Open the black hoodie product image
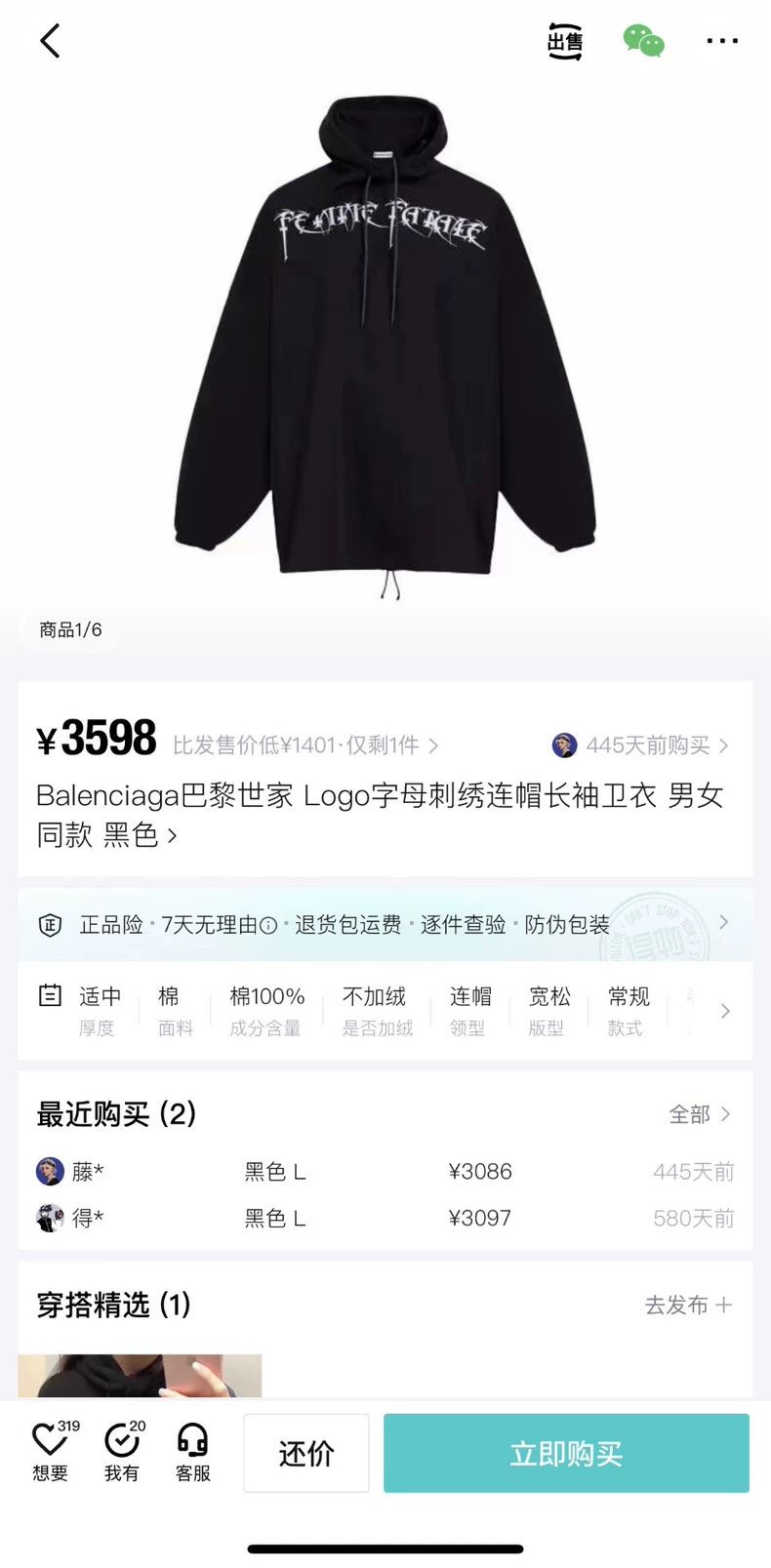Viewport: 771px width, 1568px height. click(x=385, y=346)
